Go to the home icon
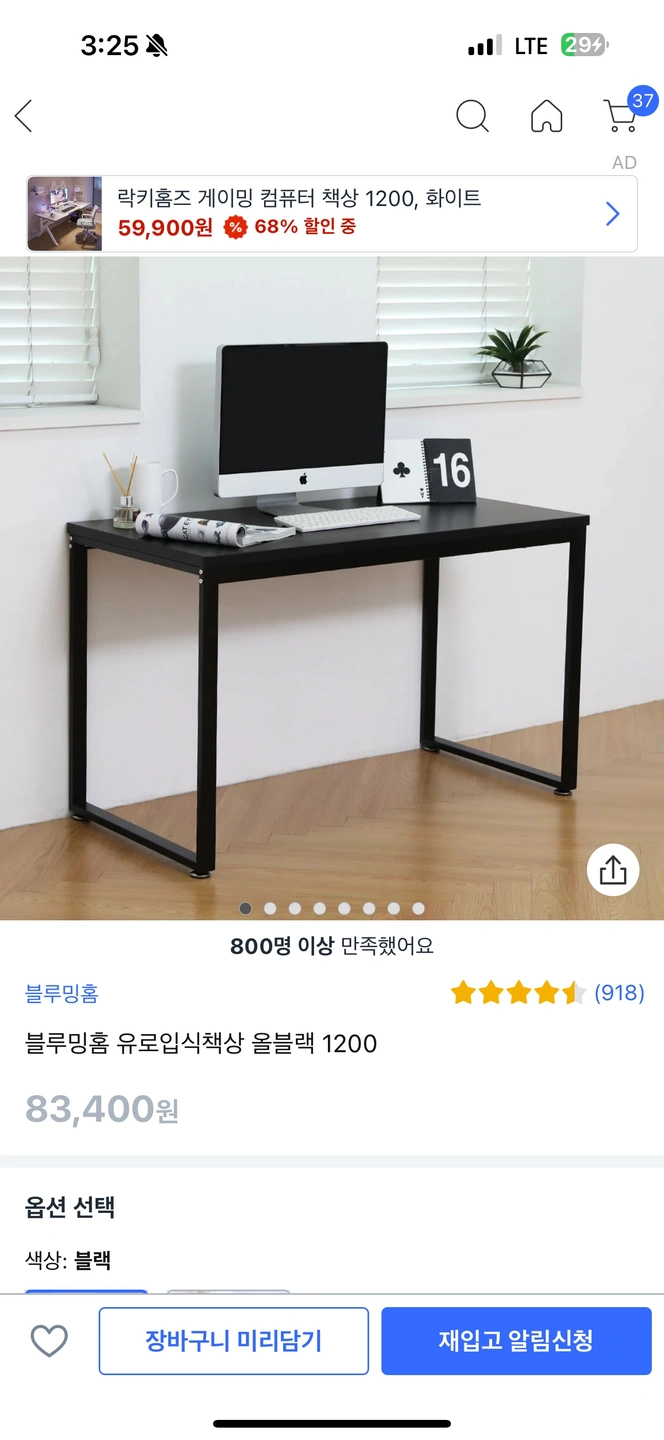 coord(546,116)
